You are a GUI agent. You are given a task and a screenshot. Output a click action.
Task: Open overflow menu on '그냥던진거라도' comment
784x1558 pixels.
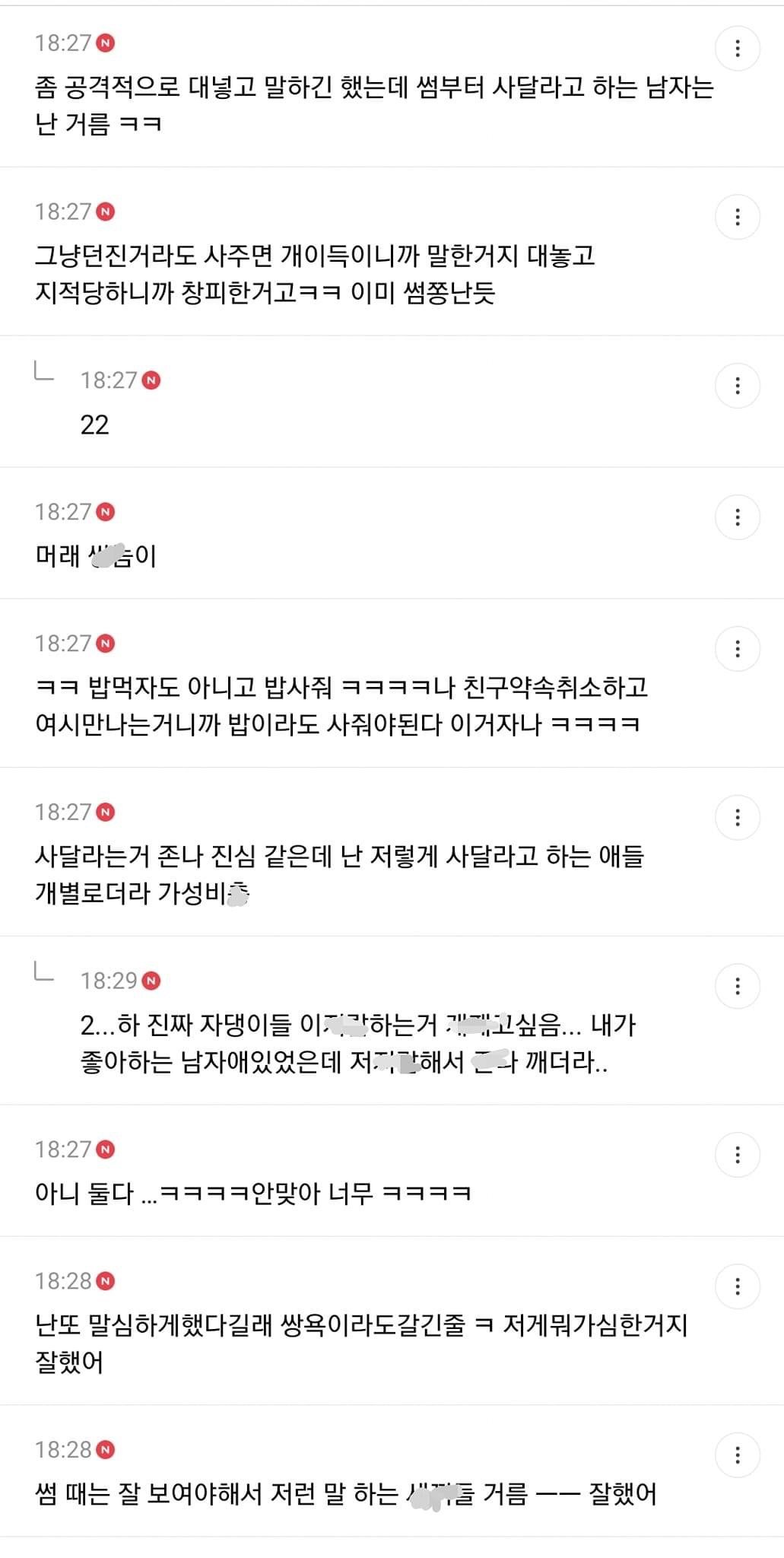pyautogui.click(x=737, y=218)
